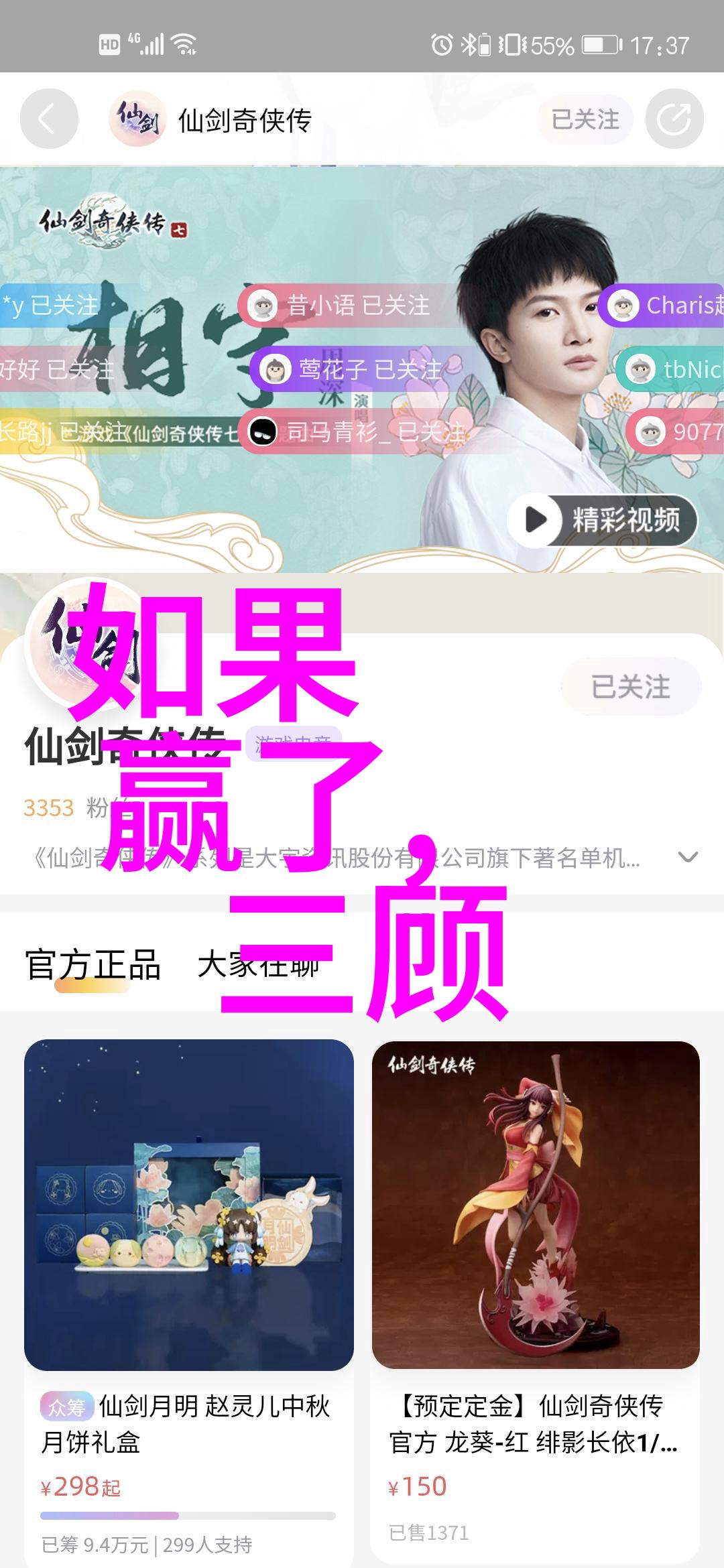Viewport: 724px width, 1568px height.
Task: Expand the brand description chevron
Action: tap(688, 857)
